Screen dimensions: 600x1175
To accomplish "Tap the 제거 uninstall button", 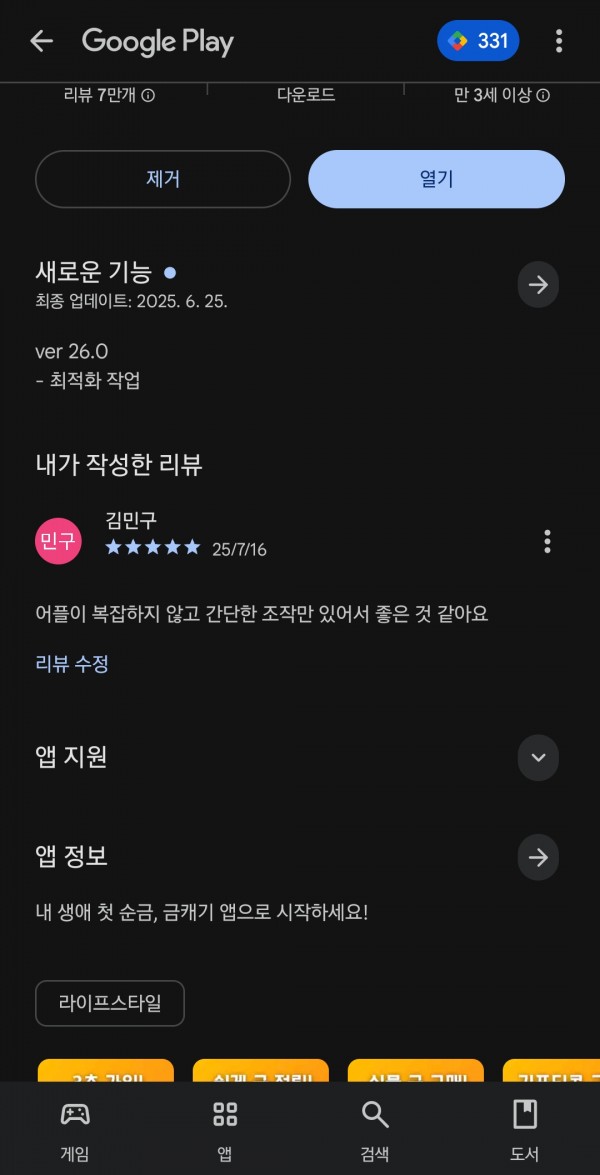I will [163, 179].
